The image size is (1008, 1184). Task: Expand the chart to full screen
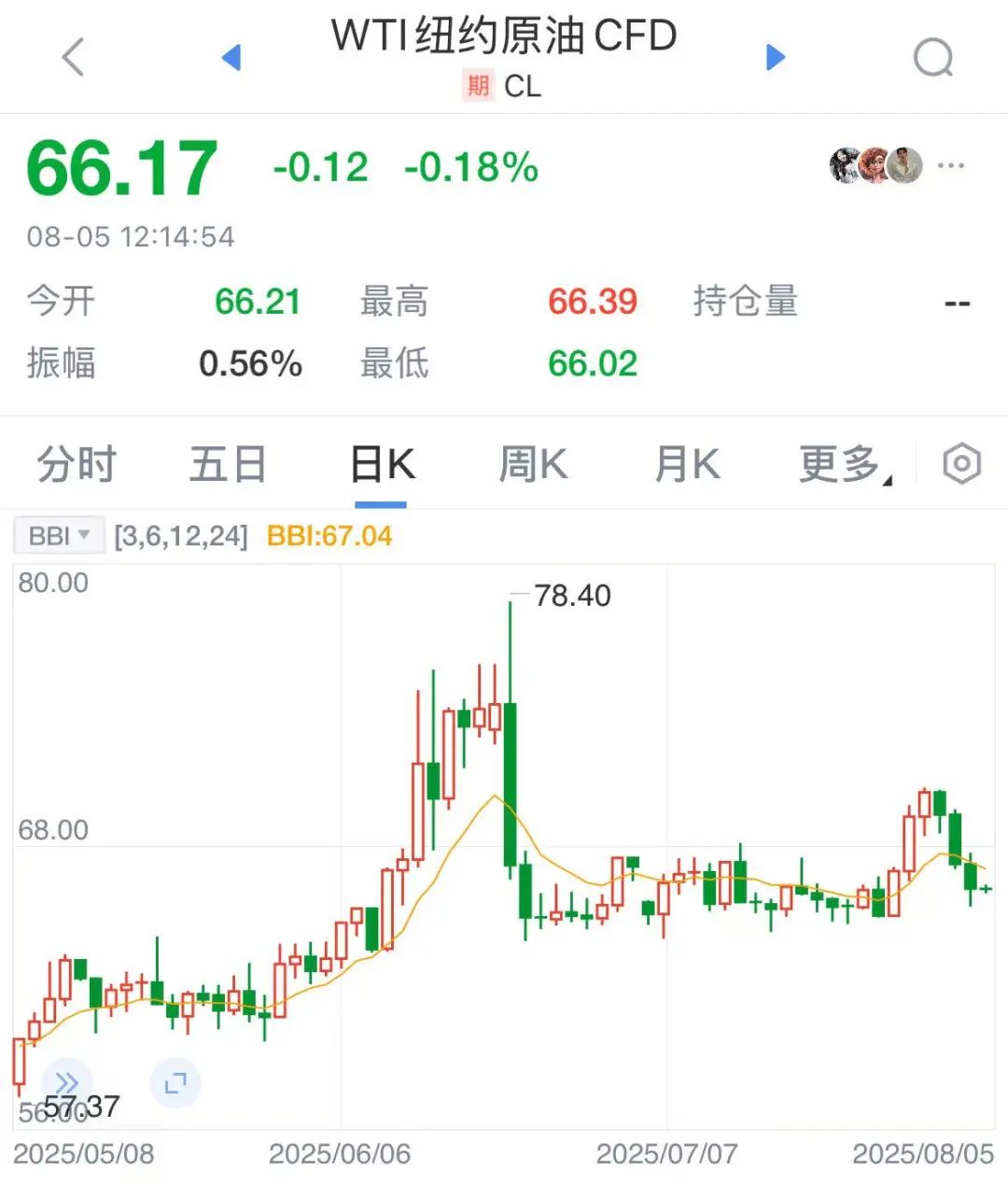click(x=175, y=1083)
